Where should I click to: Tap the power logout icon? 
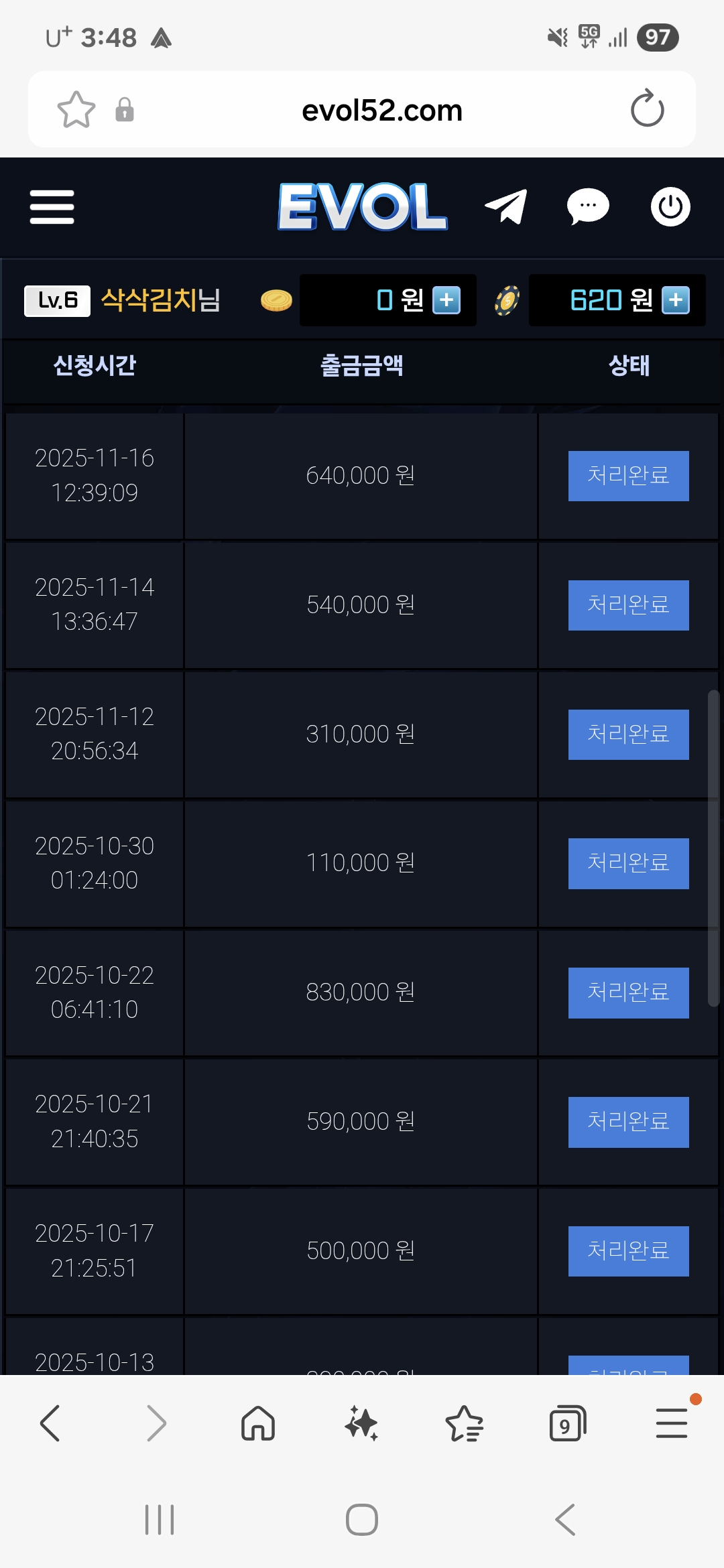(670, 206)
